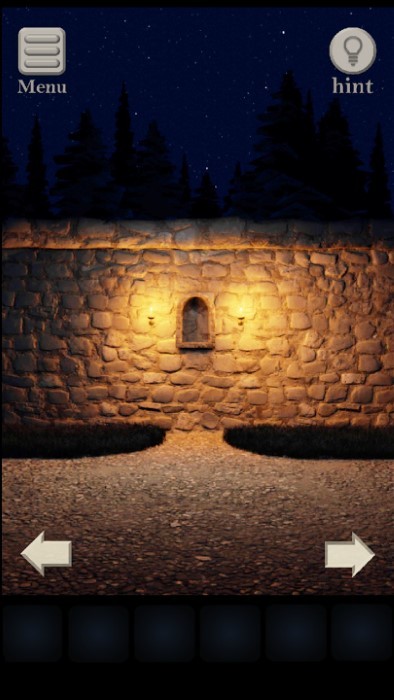The width and height of the screenshot is (394, 700).
Task: Turn right with the right arrow
Action: tap(350, 554)
